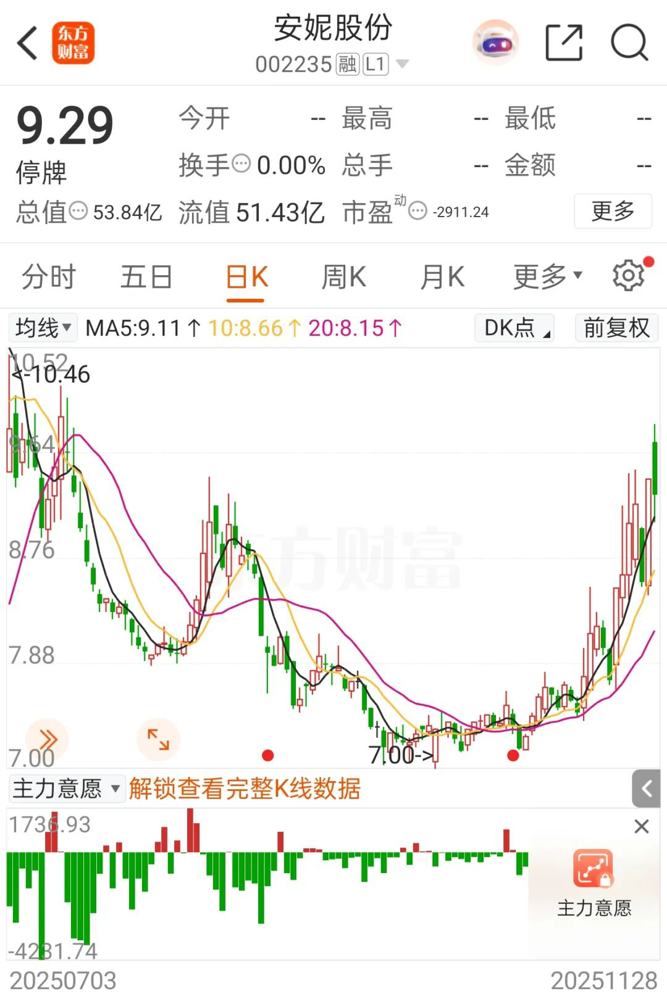
Task: Tap the DK点 selector
Action: coord(516,328)
